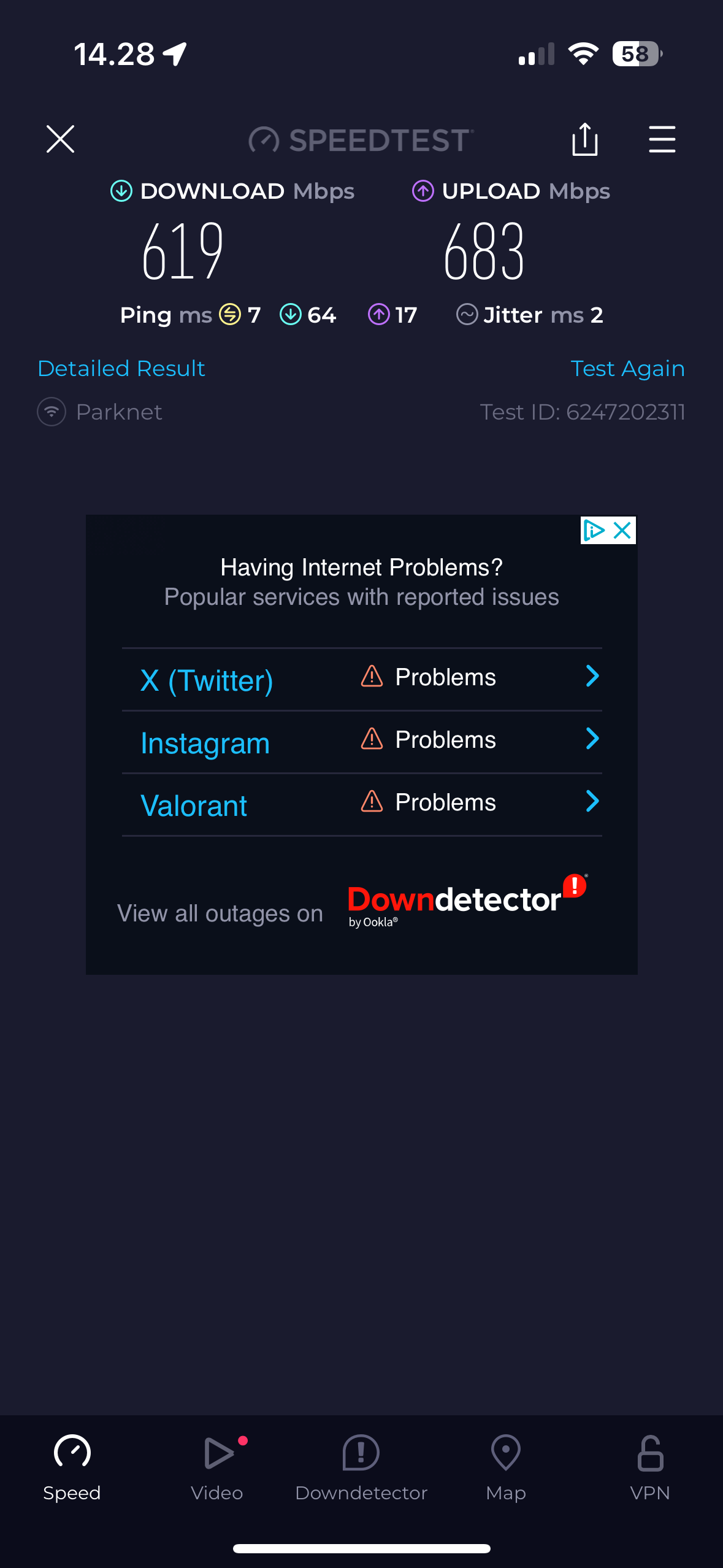
Task: Select the Speed tab
Action: [72, 1467]
